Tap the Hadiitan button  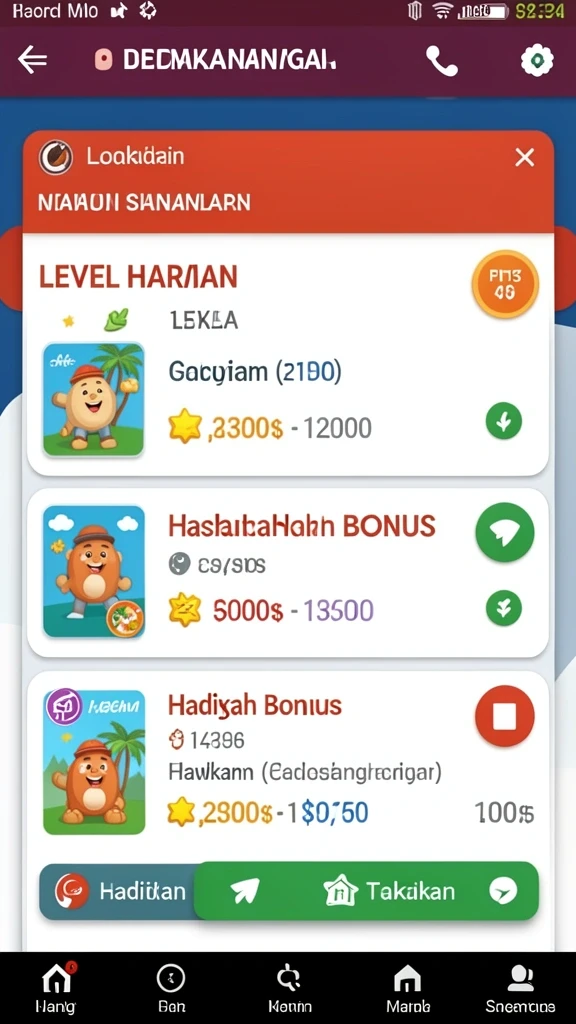pos(118,891)
